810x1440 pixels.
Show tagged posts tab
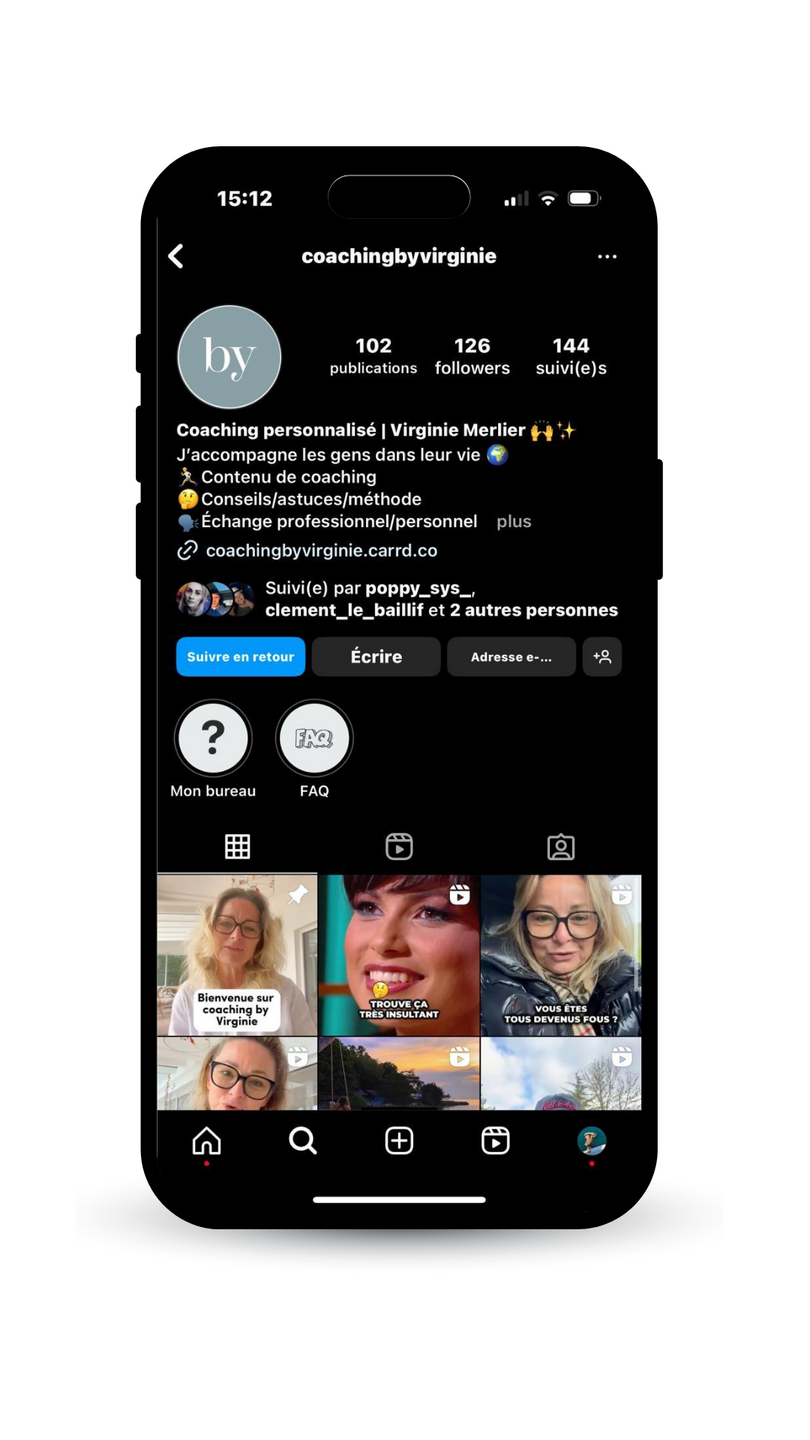click(561, 847)
